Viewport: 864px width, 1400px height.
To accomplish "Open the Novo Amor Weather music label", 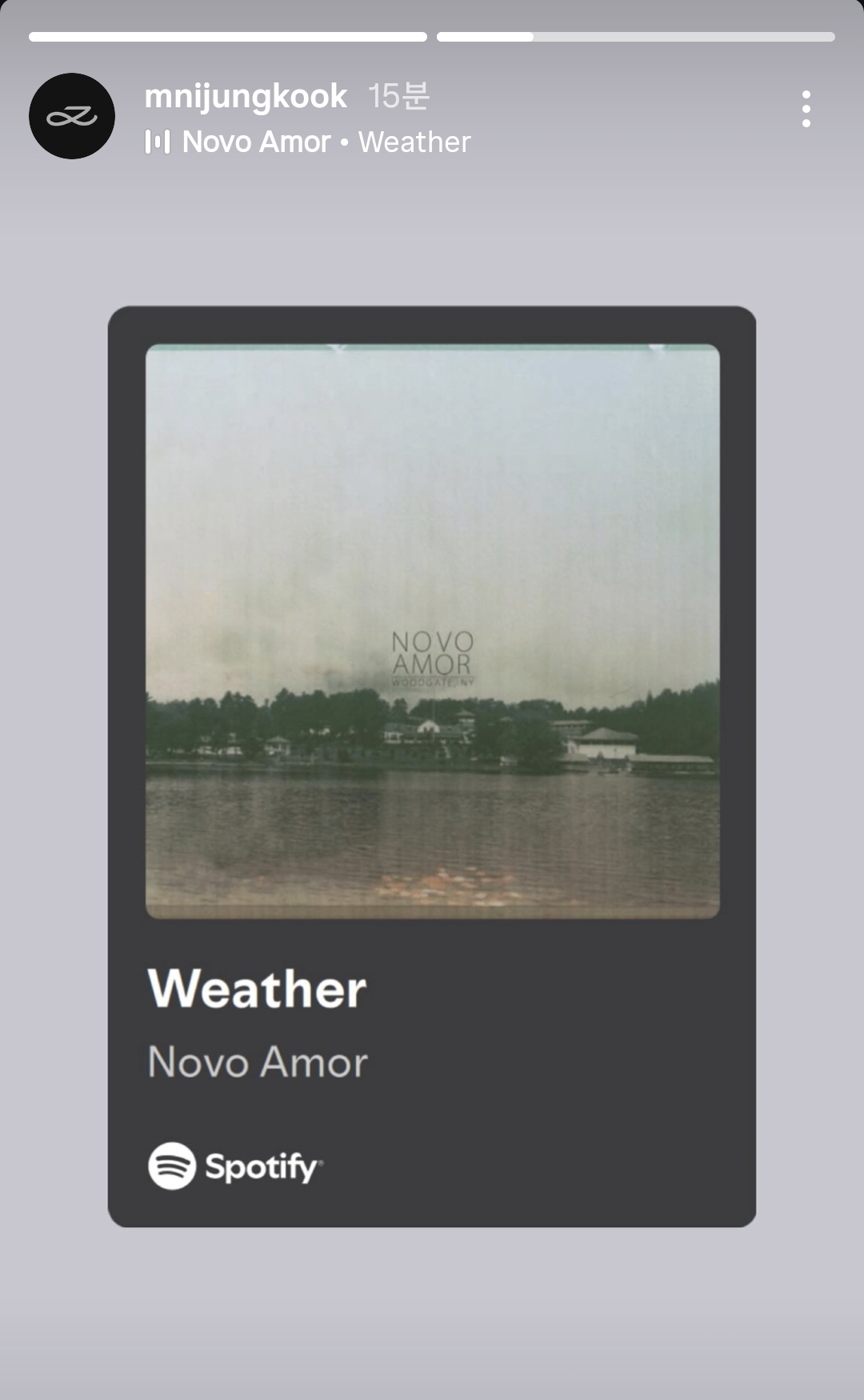I will [308, 142].
